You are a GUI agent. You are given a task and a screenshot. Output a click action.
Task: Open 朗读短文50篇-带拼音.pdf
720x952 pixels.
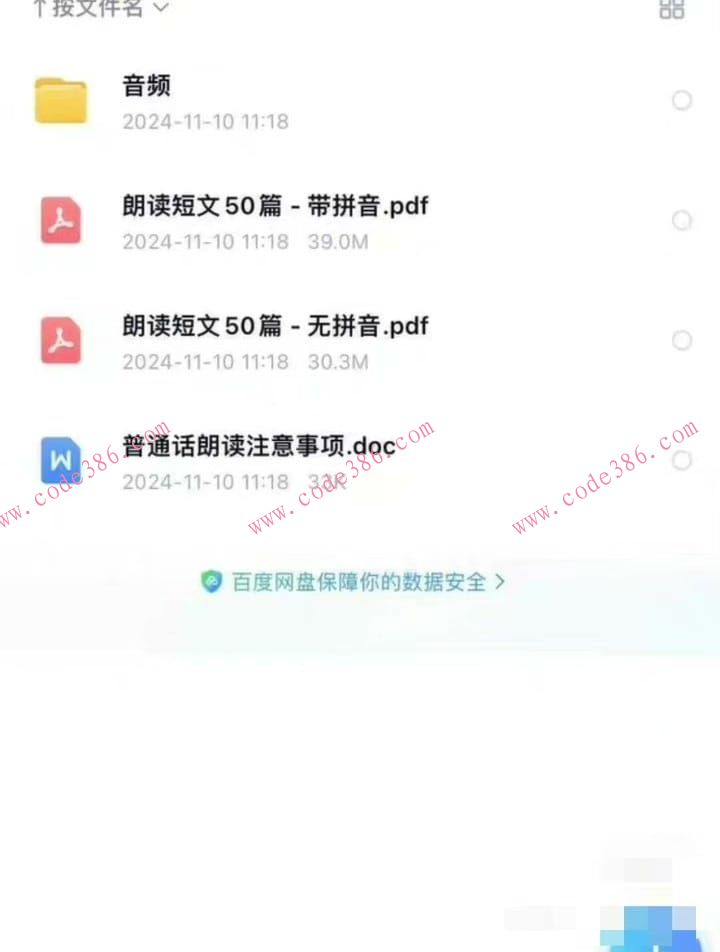tap(276, 206)
